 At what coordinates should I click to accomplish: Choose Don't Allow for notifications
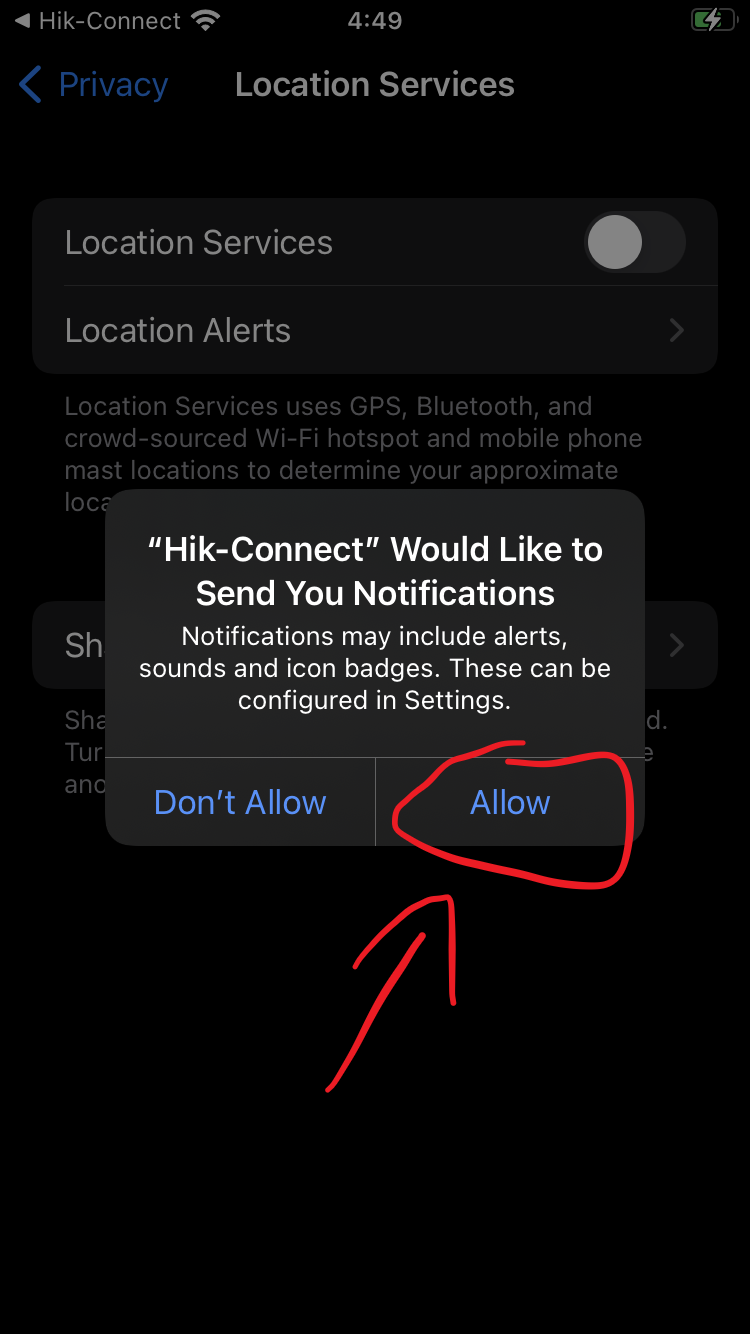click(240, 802)
